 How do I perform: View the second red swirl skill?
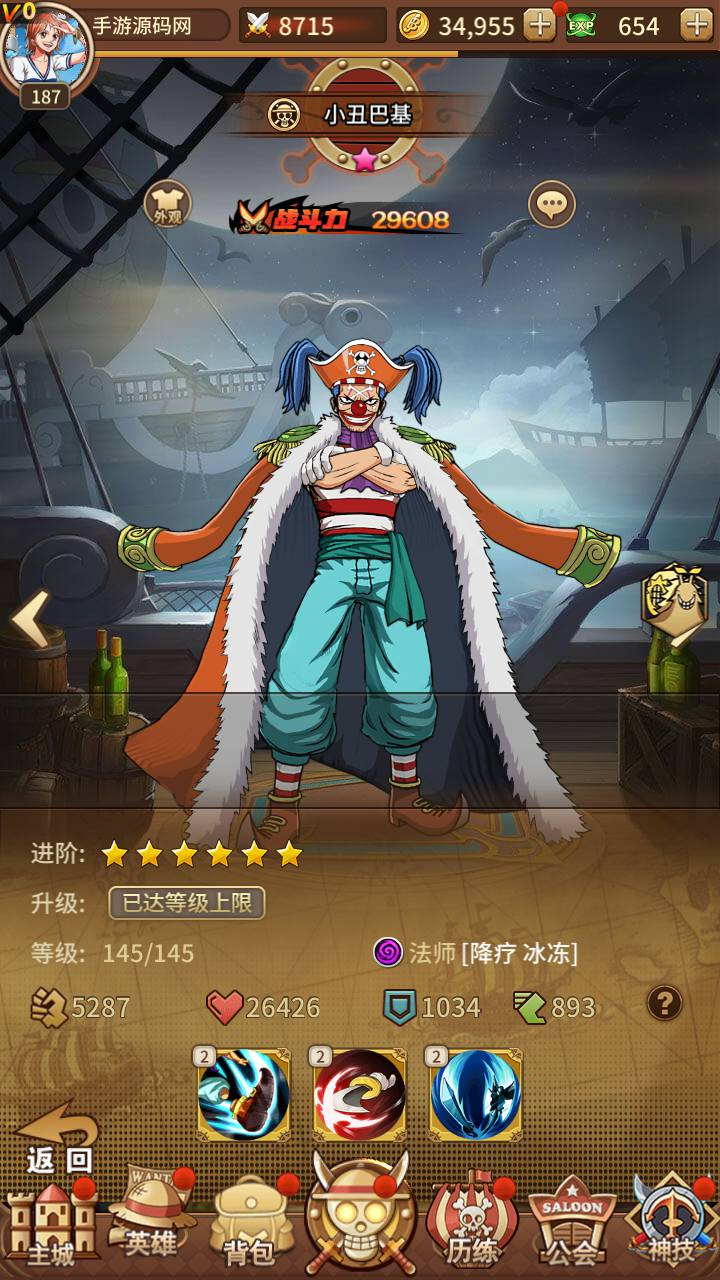(359, 1095)
